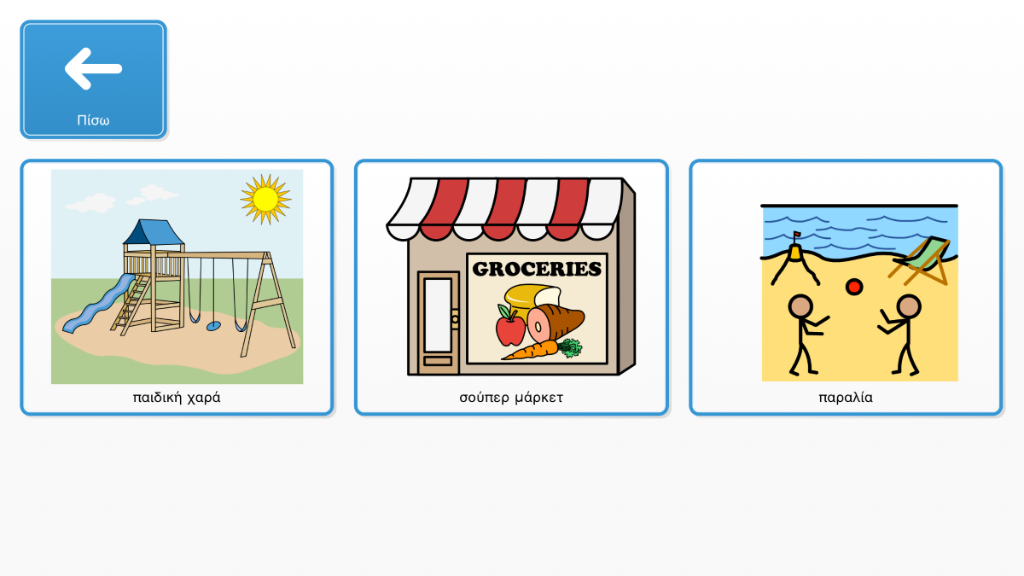This screenshot has height=576, width=1024.
Task: Go back with the Πίσω button
Action: click(93, 79)
